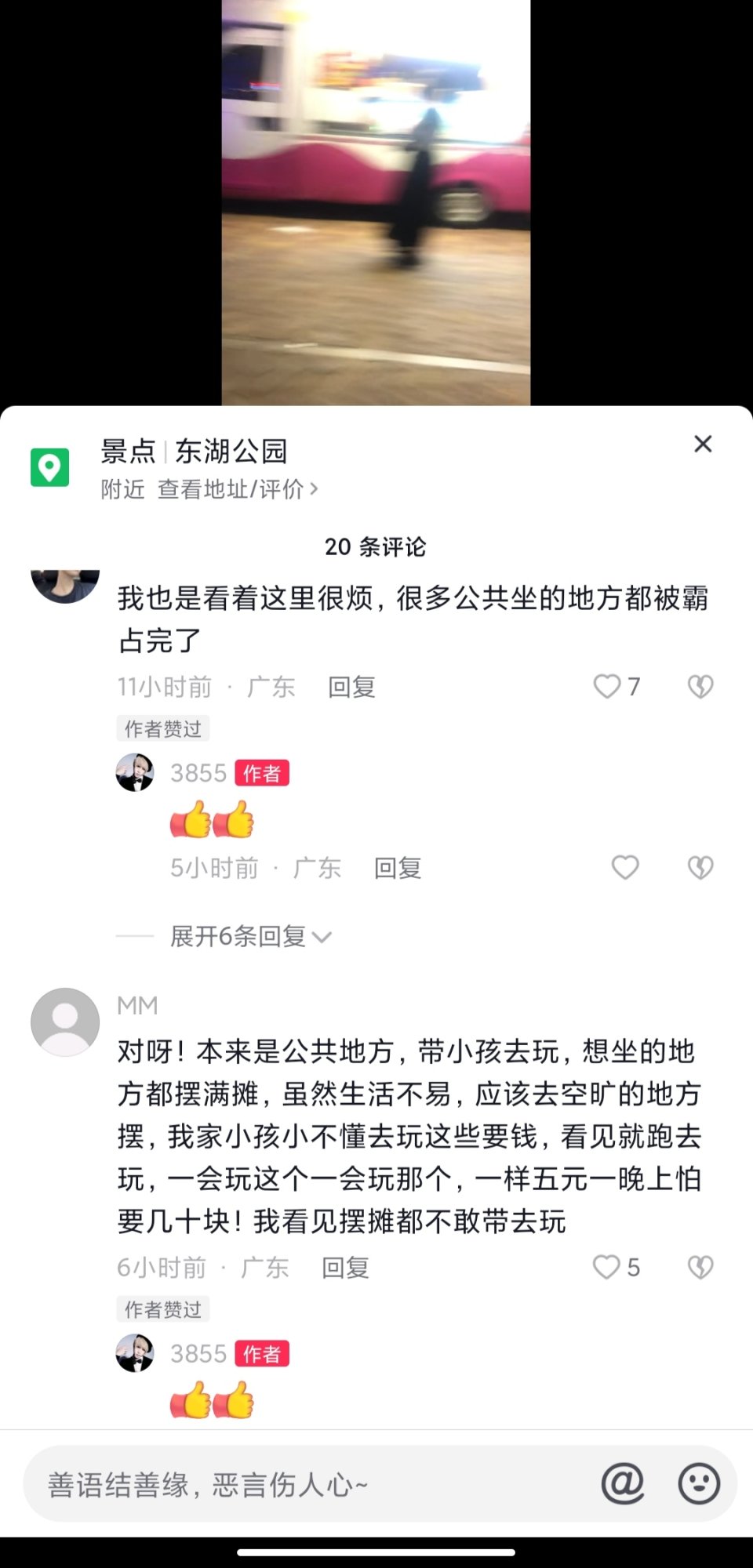Expand 展开6条回复 replies
This screenshot has height=1568, width=753.
coord(251,936)
